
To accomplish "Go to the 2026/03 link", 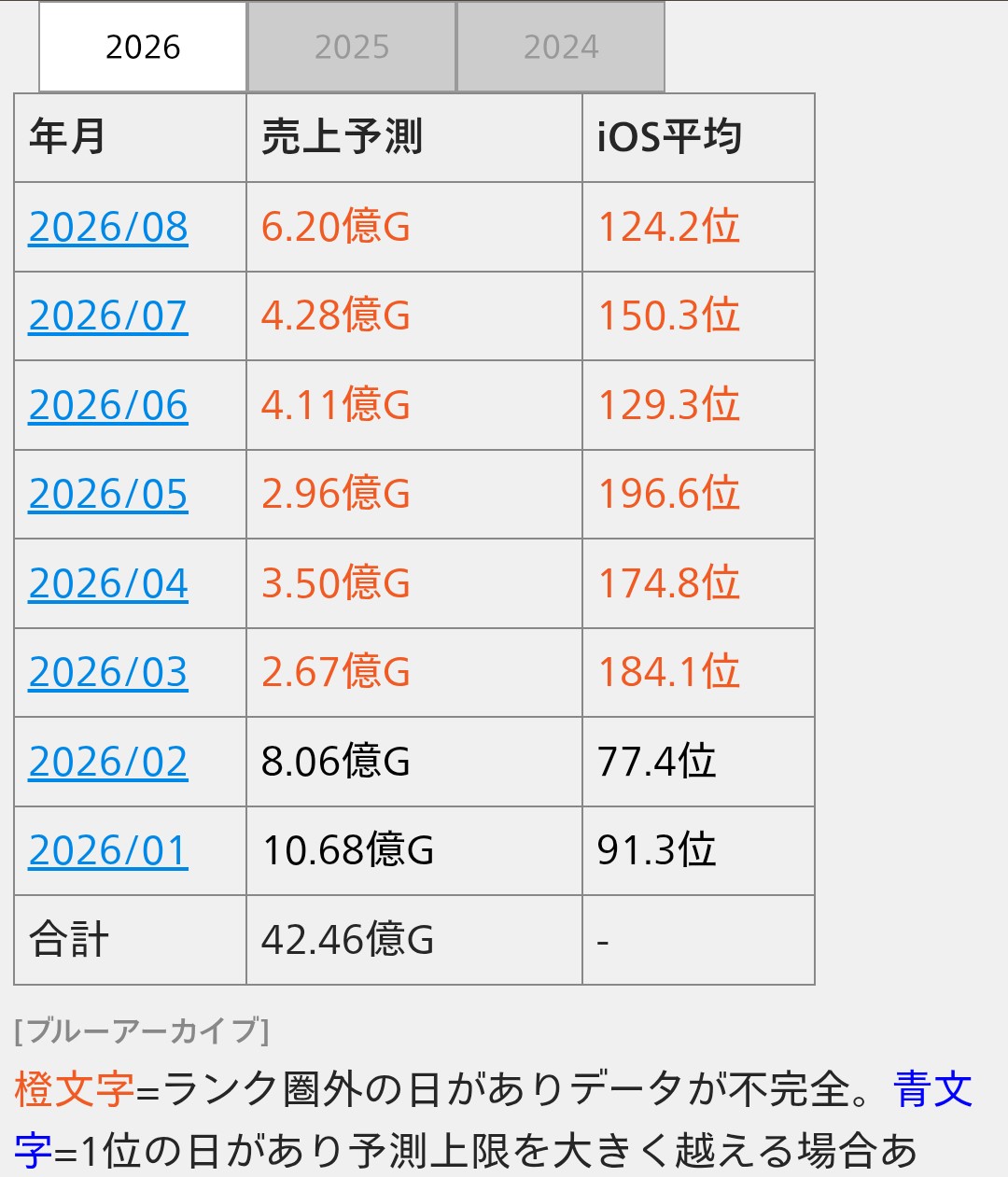I will (x=108, y=672).
